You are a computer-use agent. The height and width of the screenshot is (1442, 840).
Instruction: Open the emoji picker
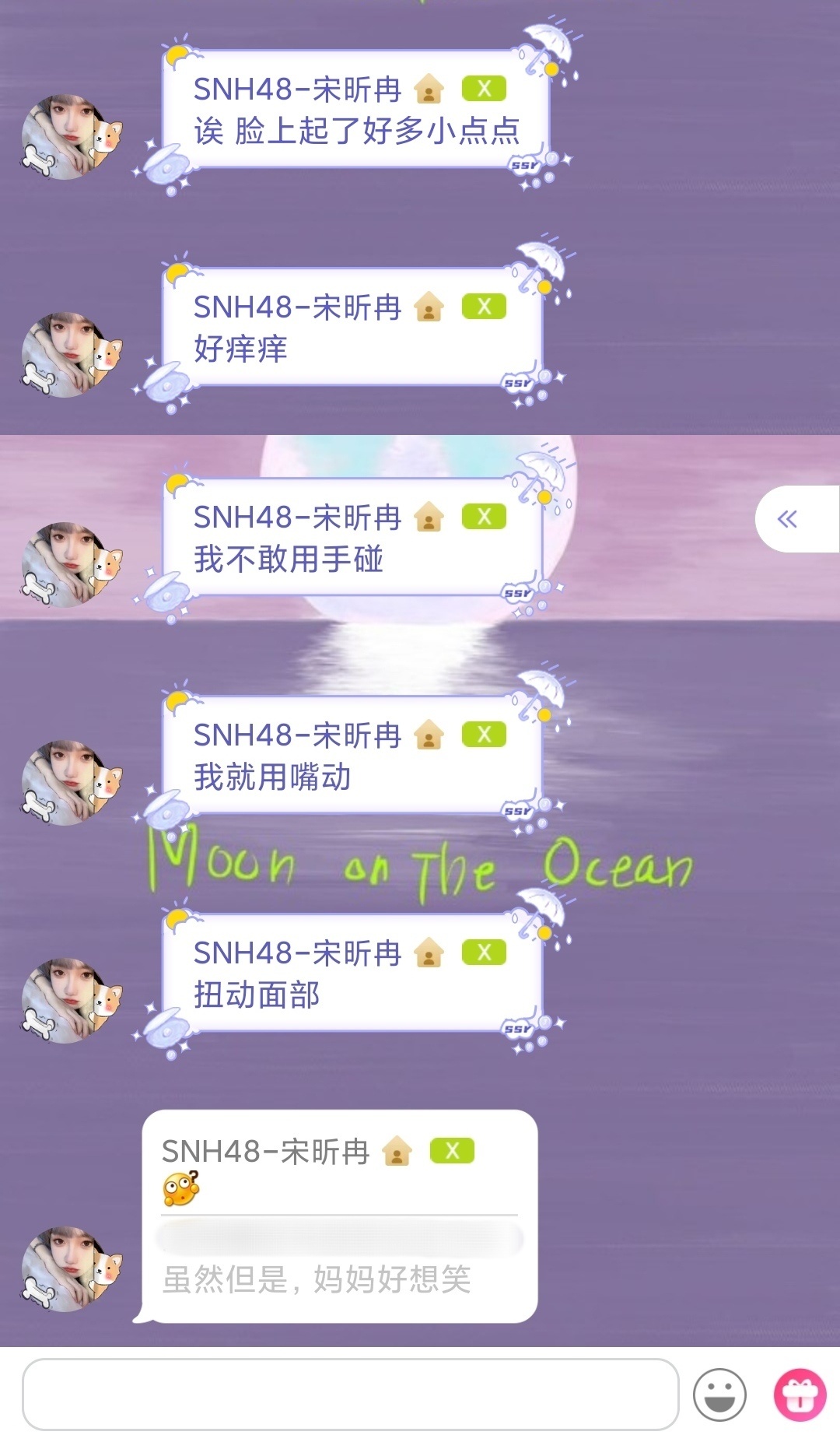[719, 1395]
